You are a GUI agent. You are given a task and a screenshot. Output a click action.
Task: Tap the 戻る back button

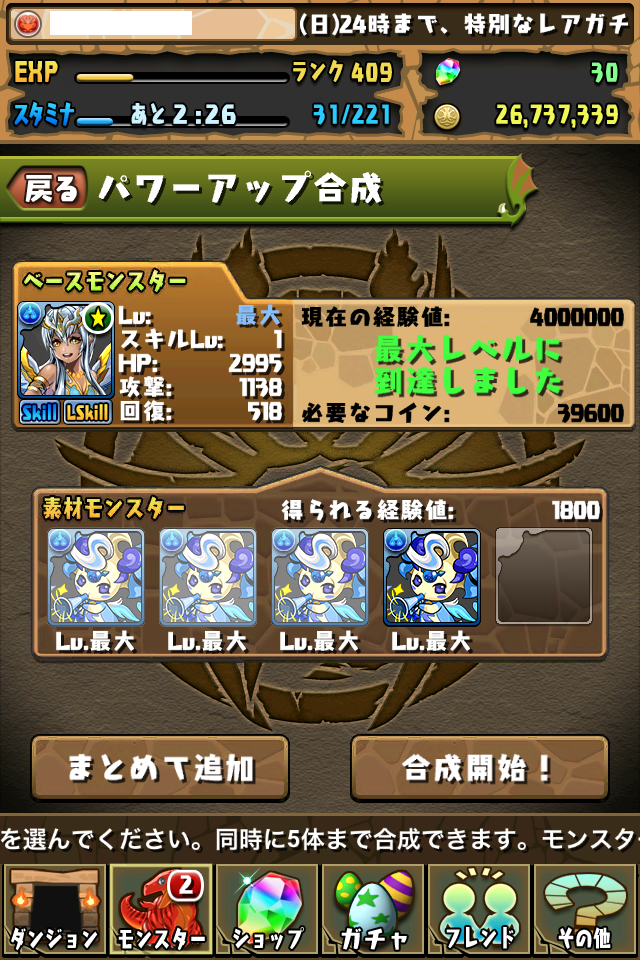[x=48, y=189]
